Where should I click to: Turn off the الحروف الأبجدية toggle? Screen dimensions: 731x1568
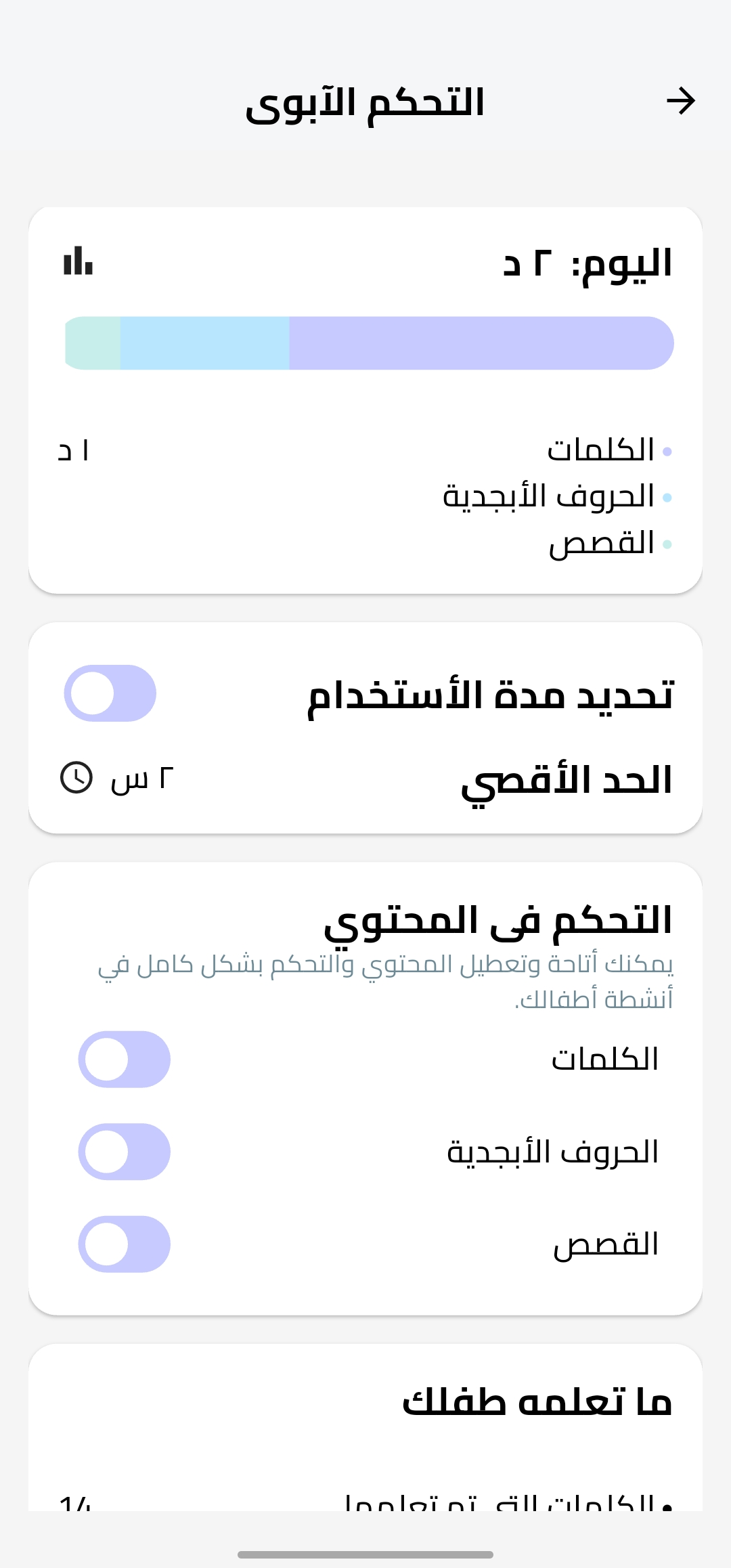point(125,1151)
